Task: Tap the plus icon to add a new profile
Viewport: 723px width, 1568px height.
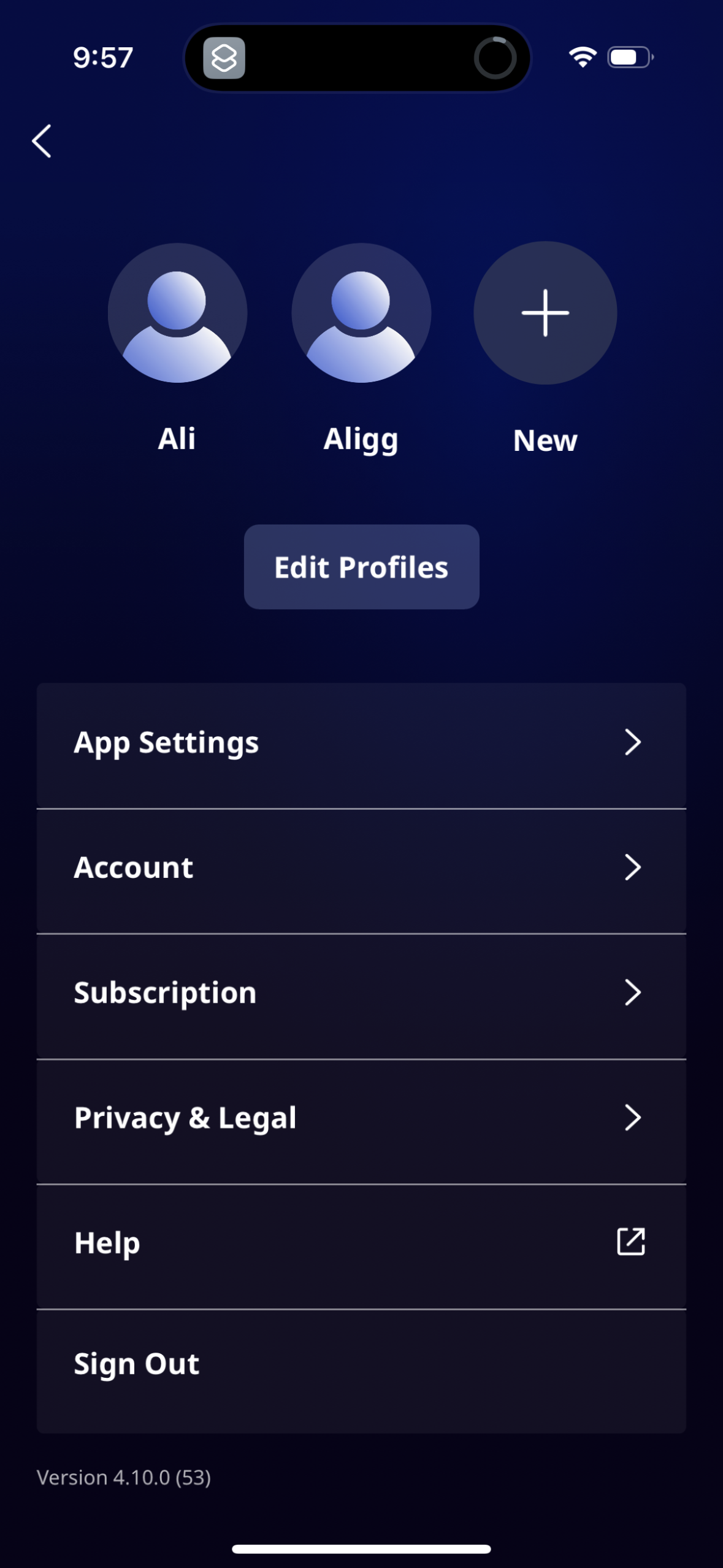Action: click(x=545, y=313)
